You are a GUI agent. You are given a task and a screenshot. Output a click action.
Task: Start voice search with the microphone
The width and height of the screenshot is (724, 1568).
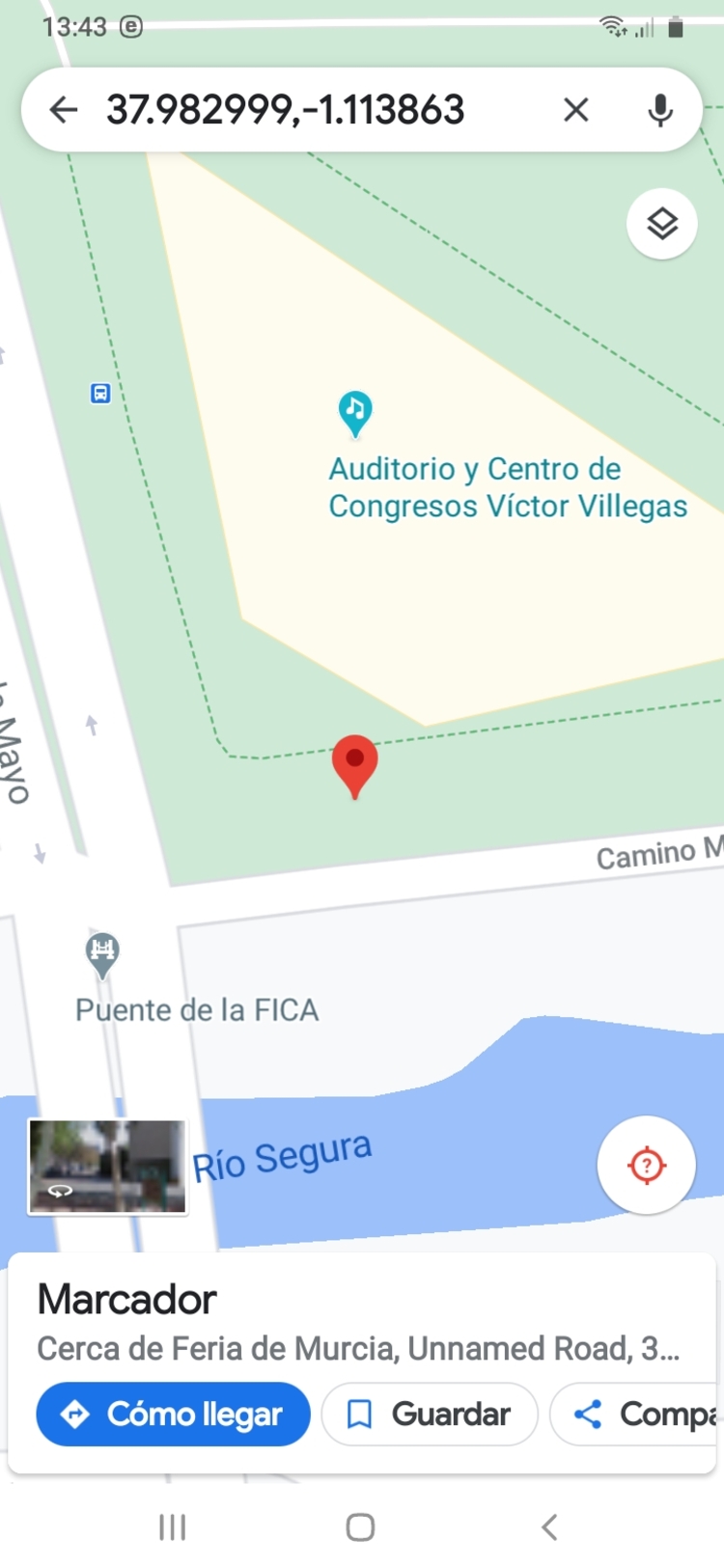660,110
